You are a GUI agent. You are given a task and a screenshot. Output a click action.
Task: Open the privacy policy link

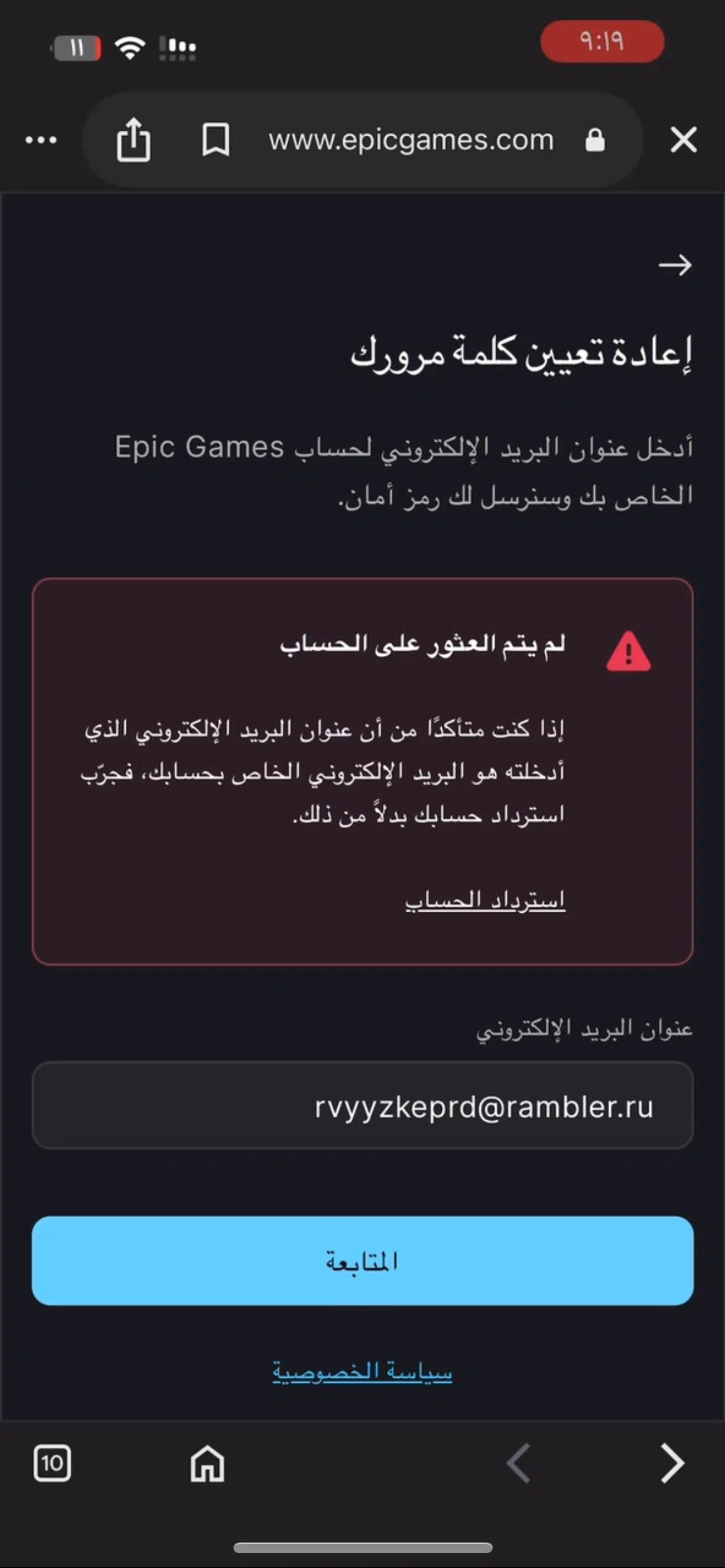[362, 1372]
